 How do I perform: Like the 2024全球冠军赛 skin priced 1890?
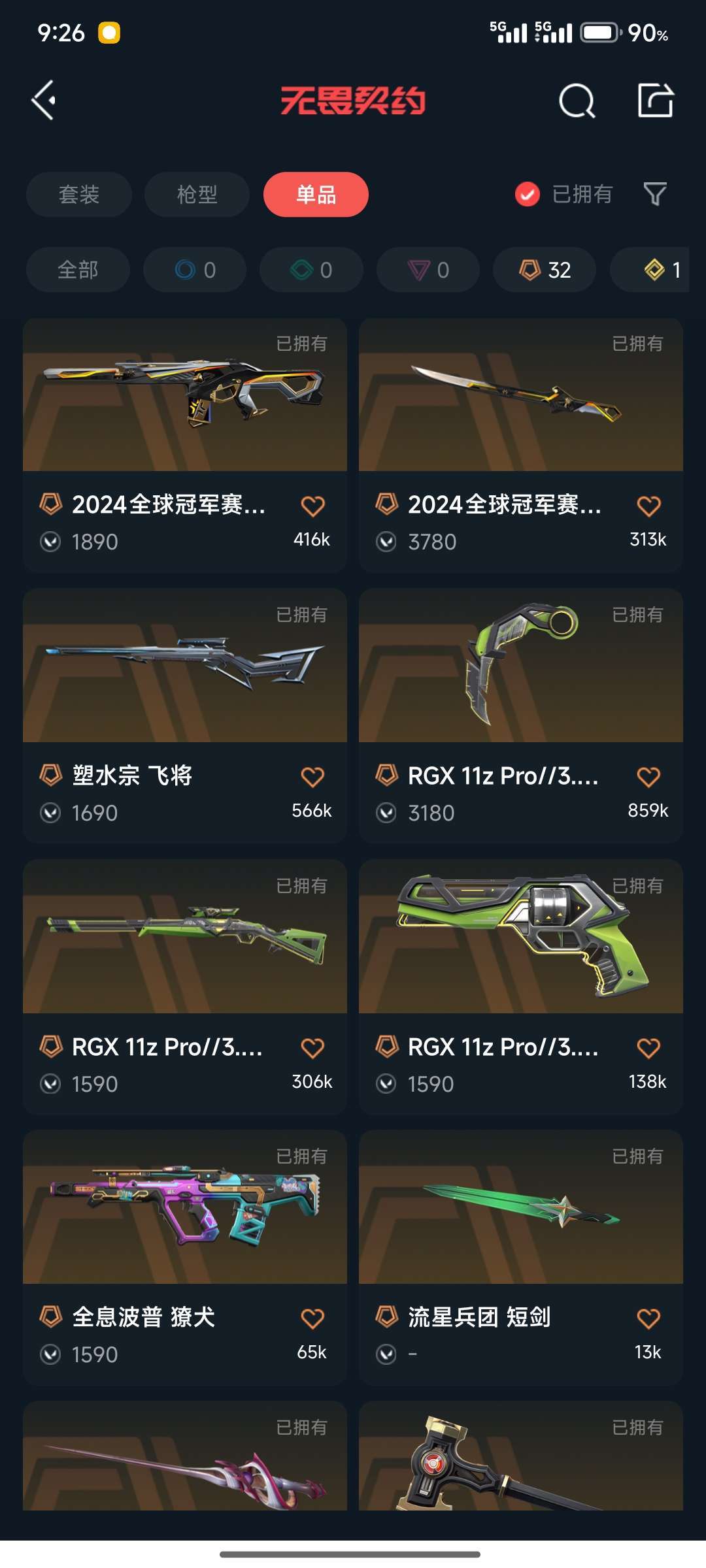tap(312, 506)
